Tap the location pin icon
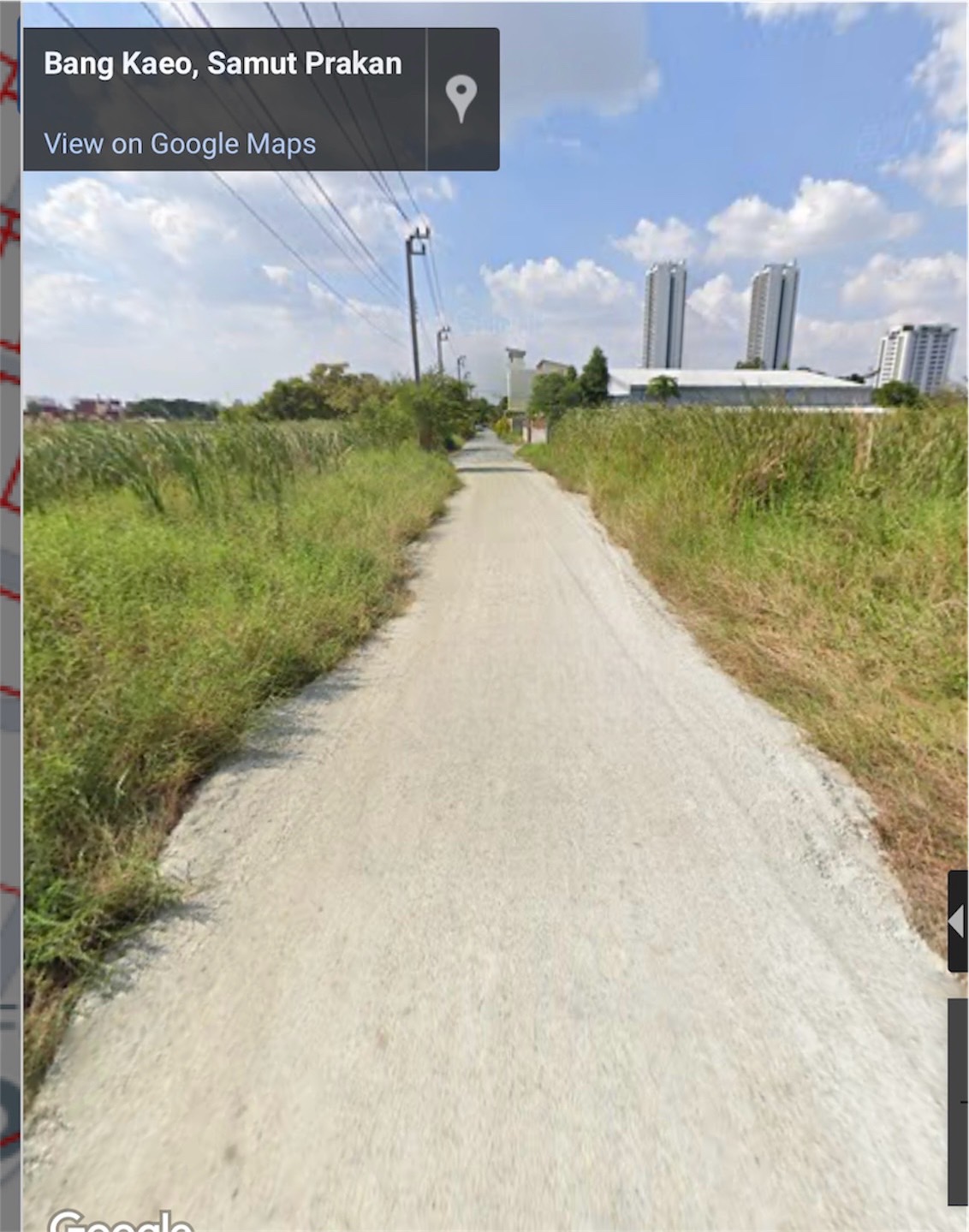969x1232 pixels. [461, 98]
